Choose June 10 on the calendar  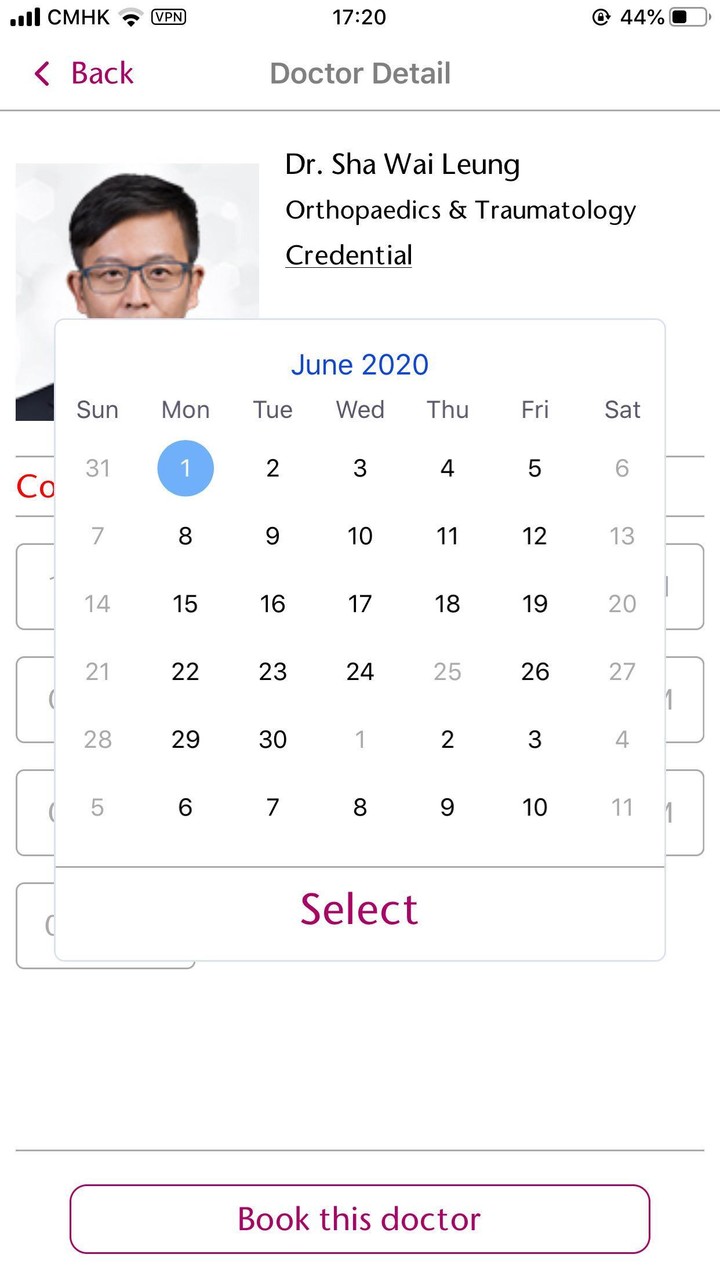(x=360, y=536)
